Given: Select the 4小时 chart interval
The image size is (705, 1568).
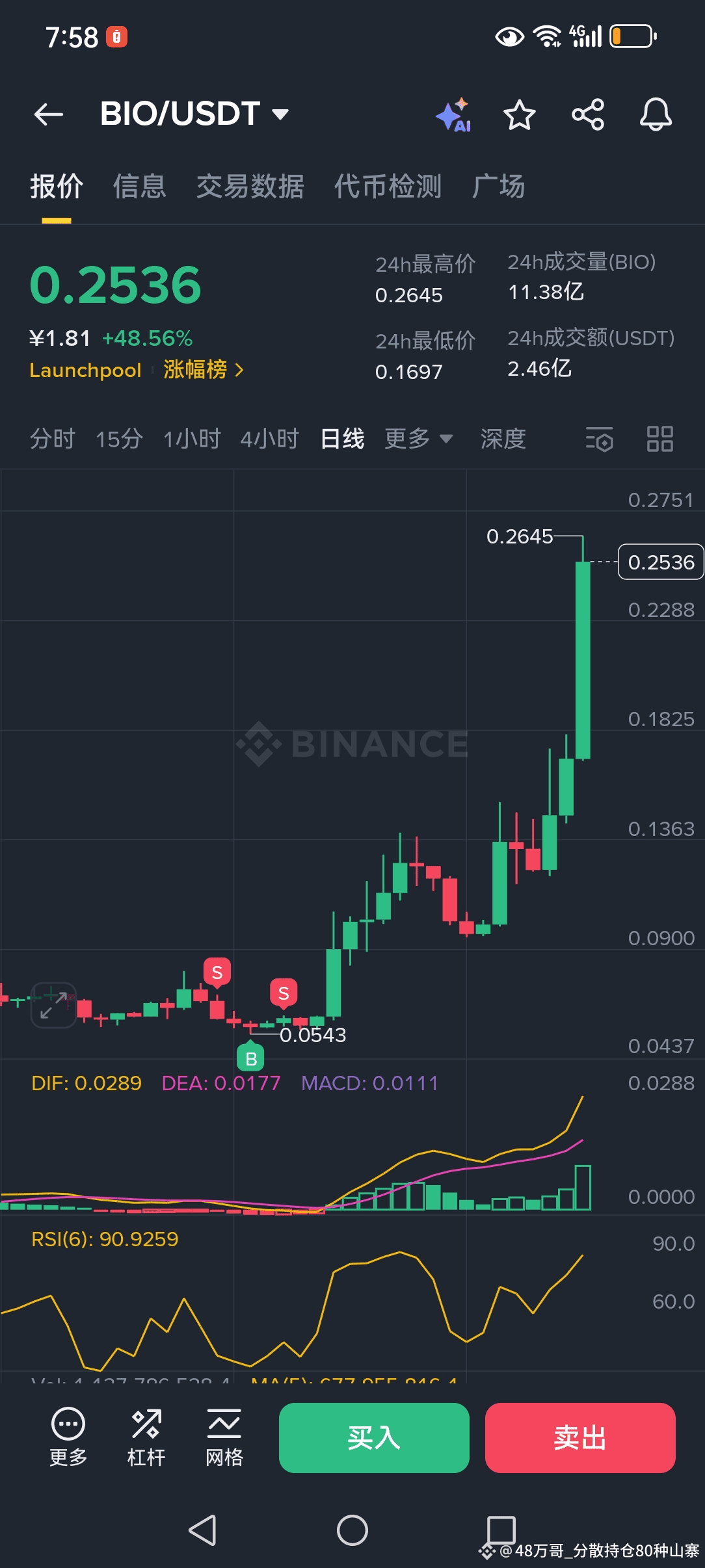Looking at the screenshot, I should click(x=269, y=439).
